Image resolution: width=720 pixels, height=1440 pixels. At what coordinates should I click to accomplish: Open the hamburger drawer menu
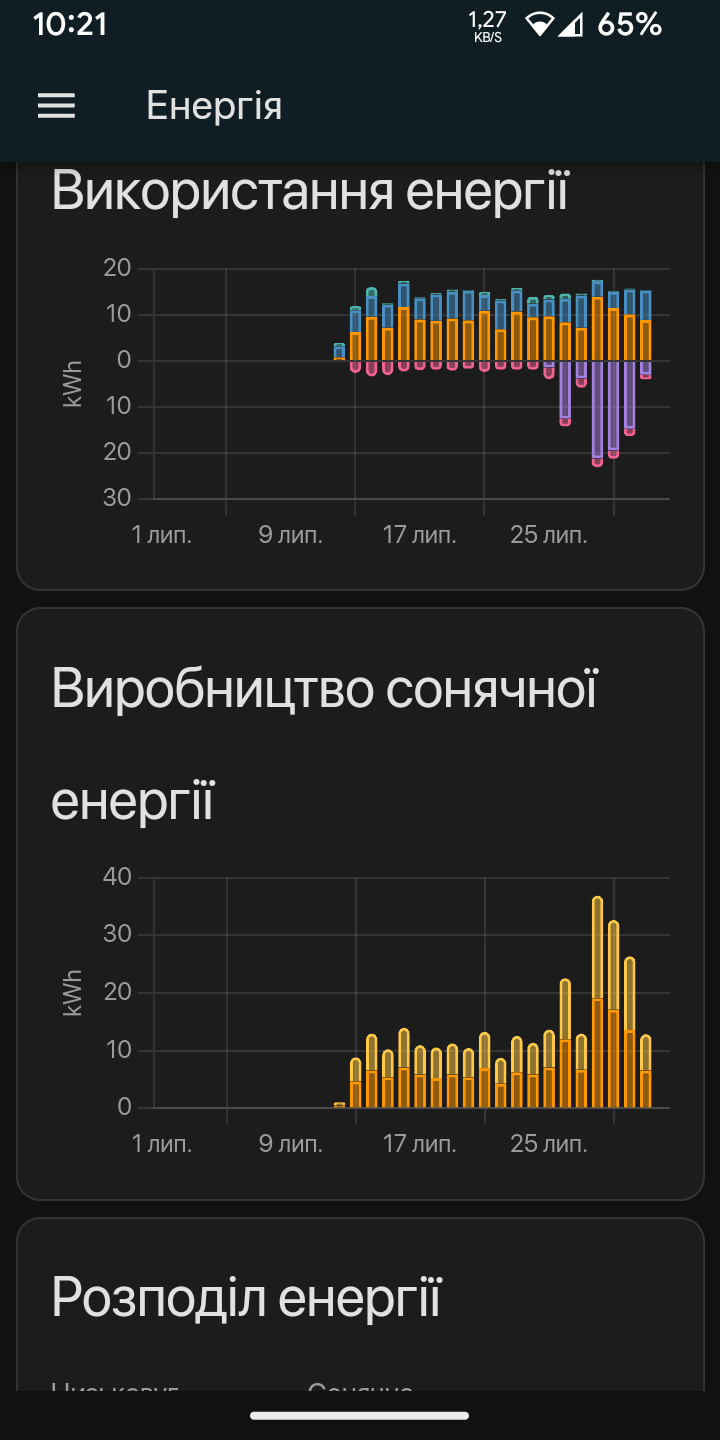[x=56, y=106]
